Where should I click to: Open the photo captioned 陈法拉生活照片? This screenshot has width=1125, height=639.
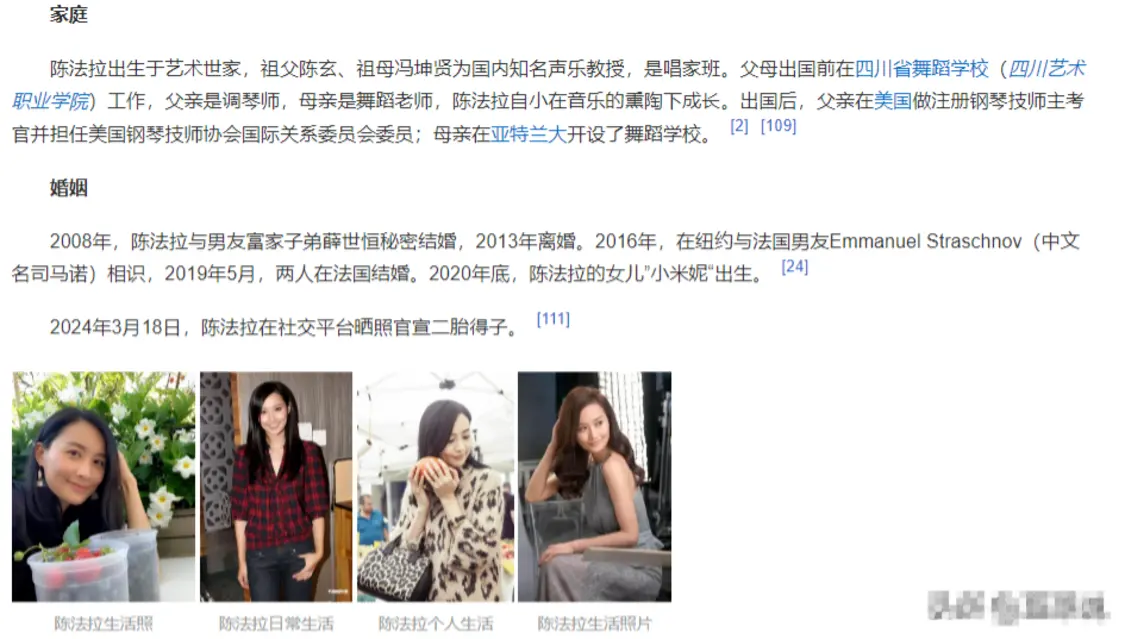click(x=594, y=486)
